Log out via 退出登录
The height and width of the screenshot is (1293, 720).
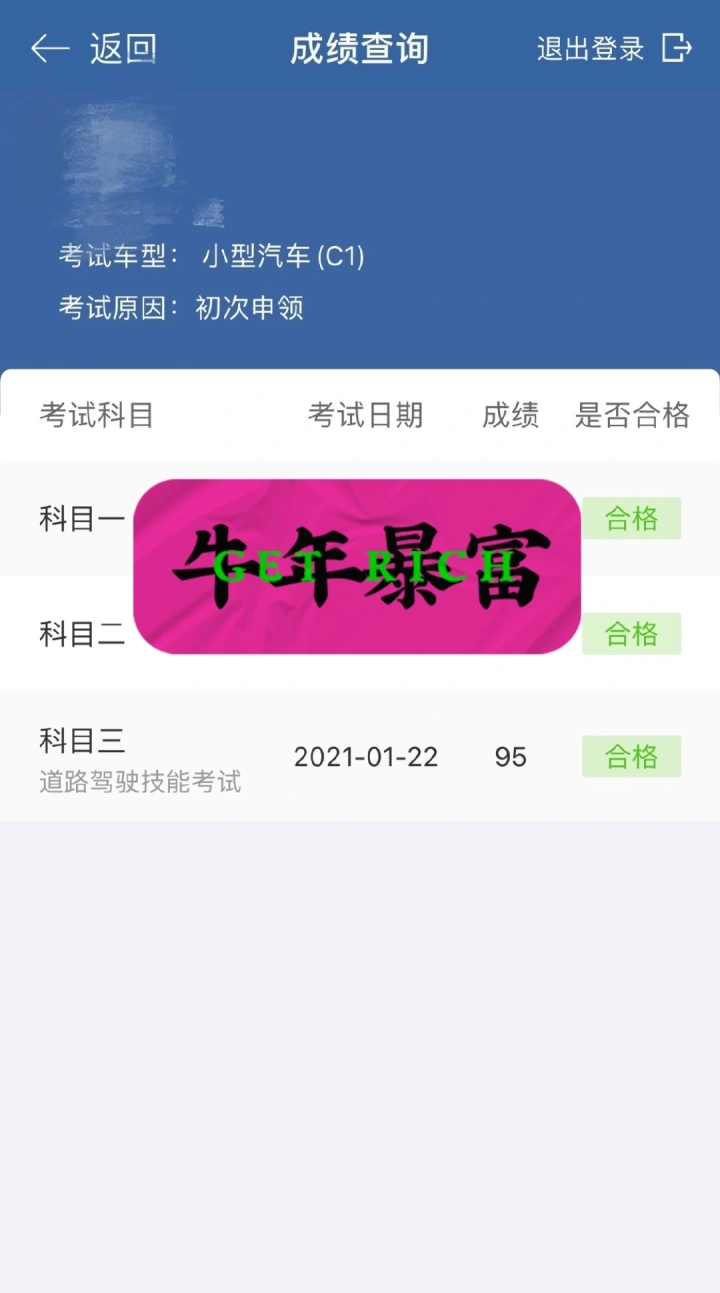click(613, 48)
